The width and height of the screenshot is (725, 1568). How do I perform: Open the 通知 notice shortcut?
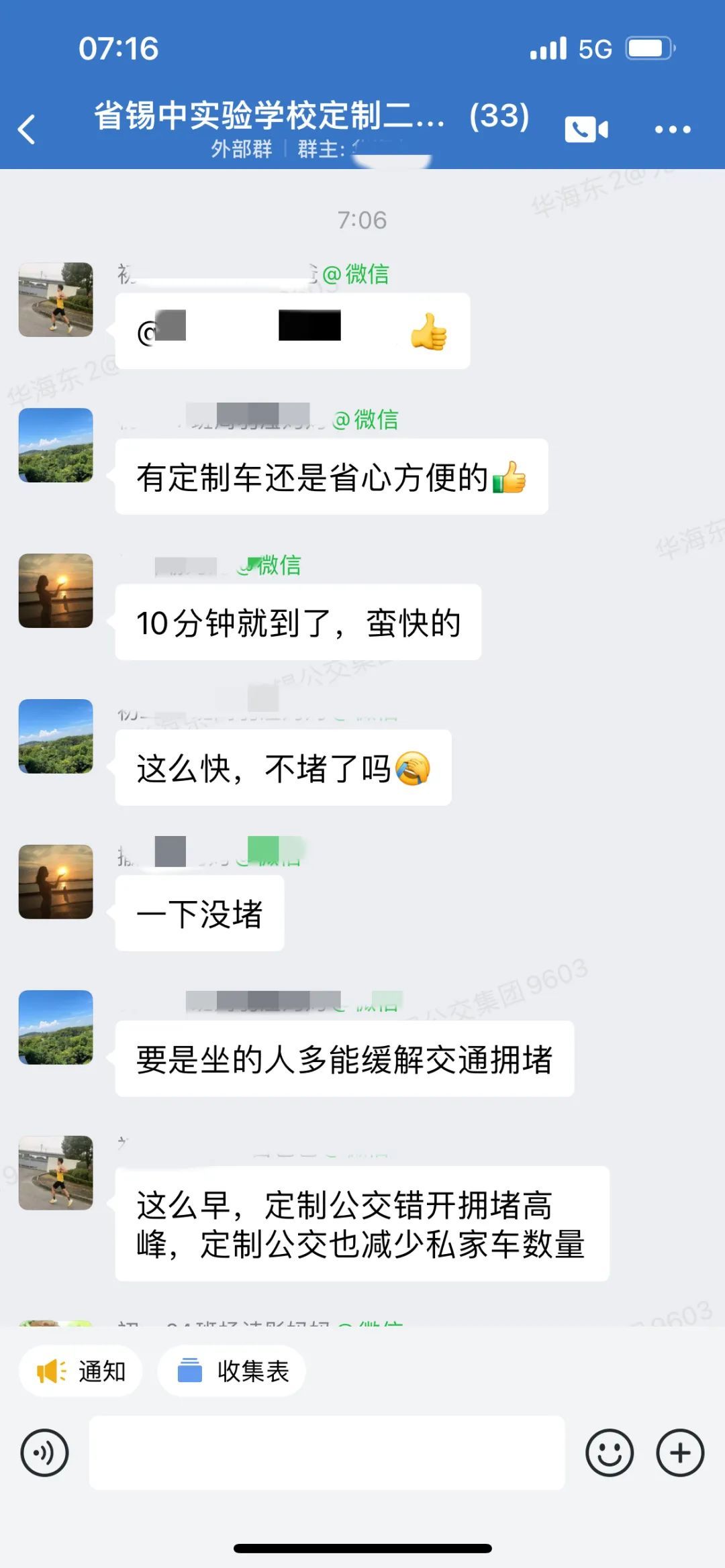point(81,1371)
